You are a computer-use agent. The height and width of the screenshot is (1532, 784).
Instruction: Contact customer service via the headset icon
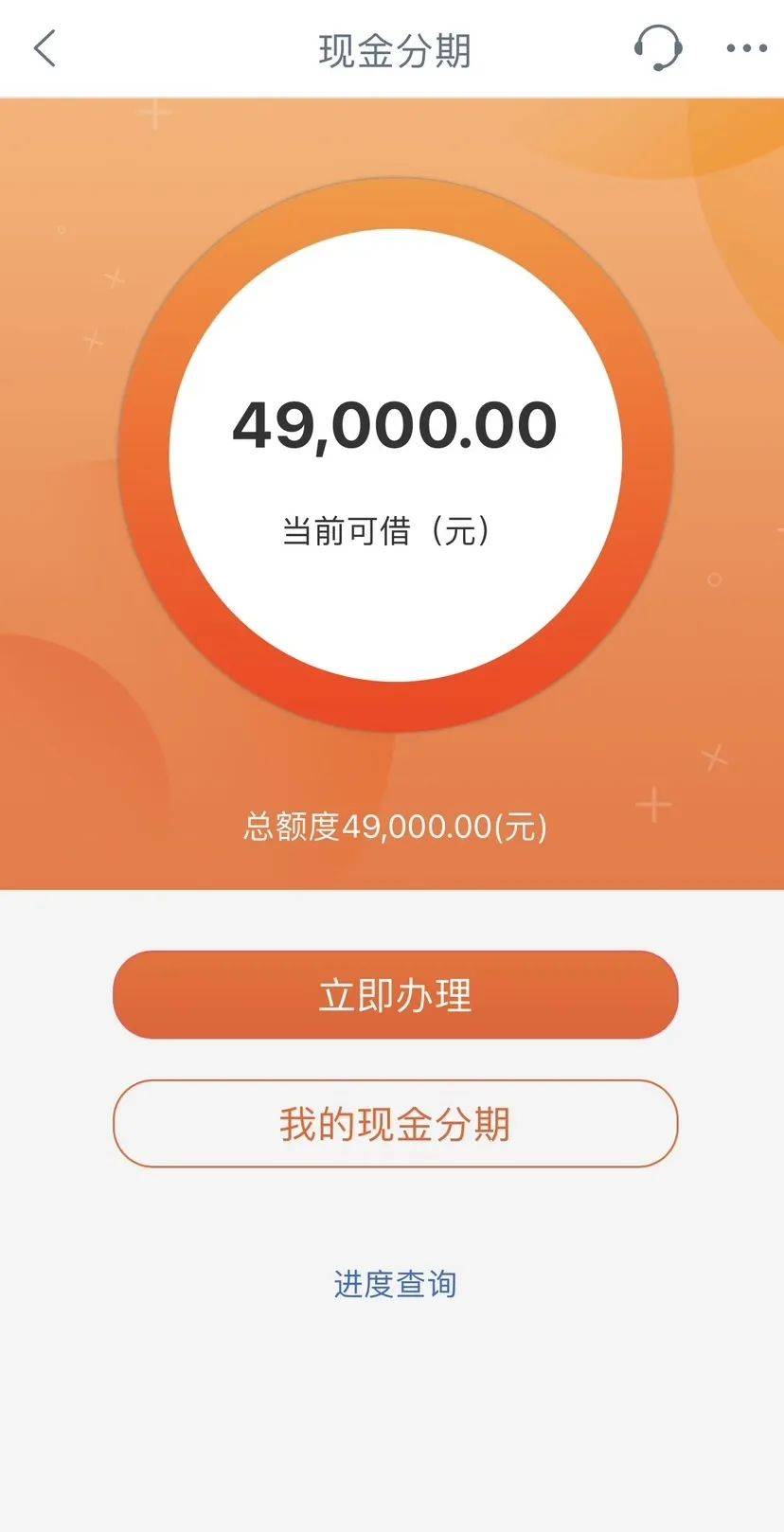(657, 48)
